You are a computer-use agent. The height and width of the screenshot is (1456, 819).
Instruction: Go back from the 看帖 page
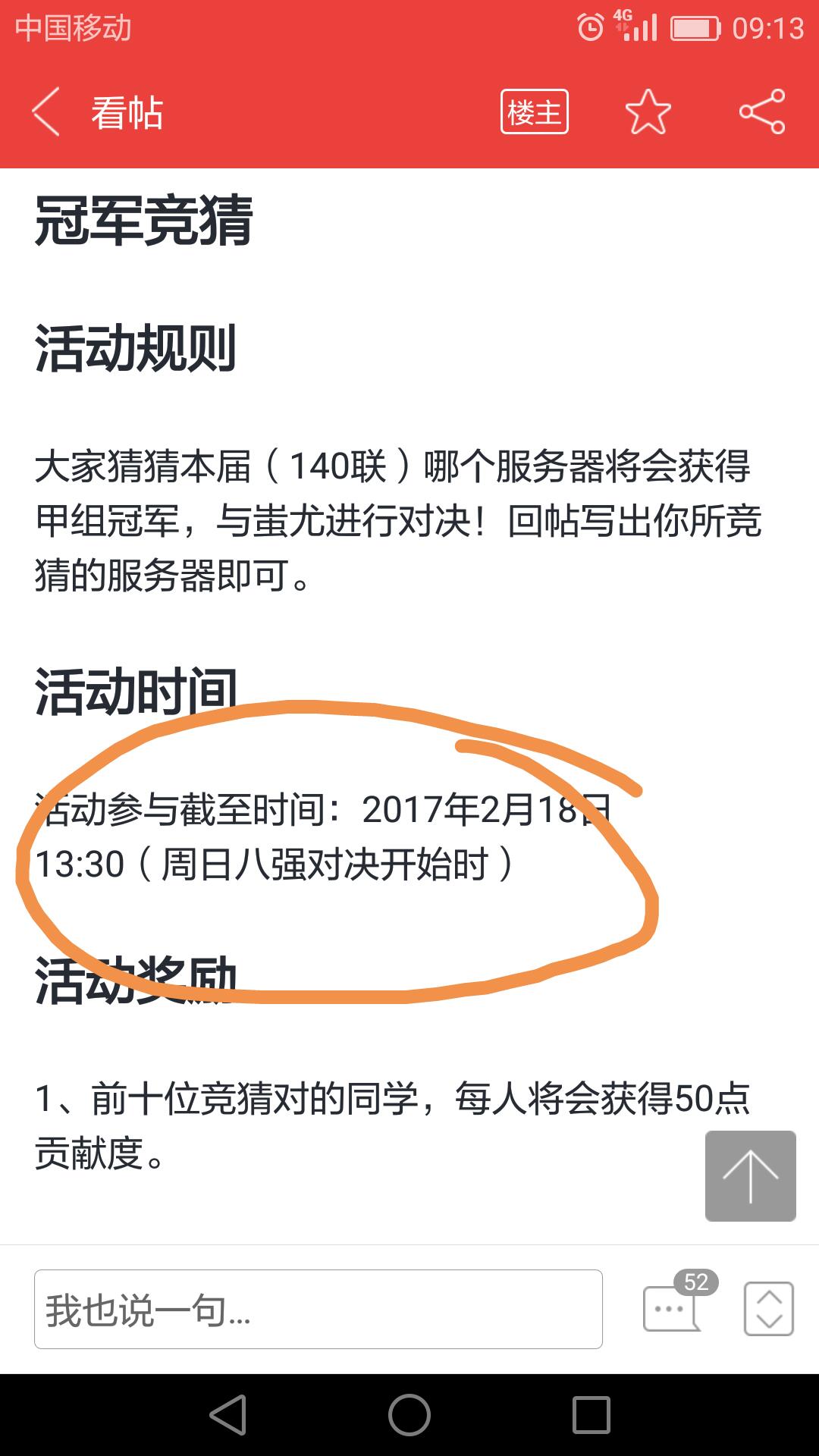(x=47, y=112)
